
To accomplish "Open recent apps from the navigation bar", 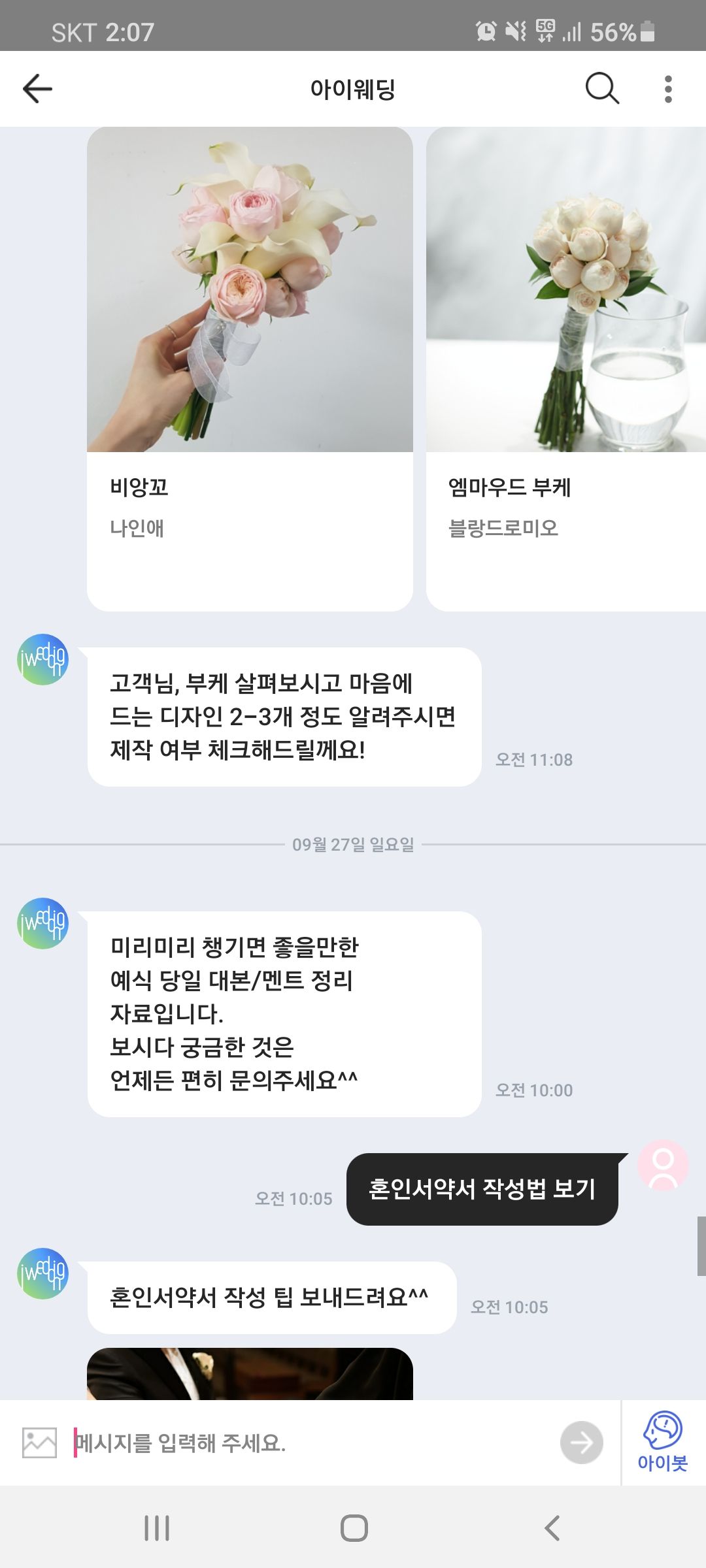I will (157, 1528).
